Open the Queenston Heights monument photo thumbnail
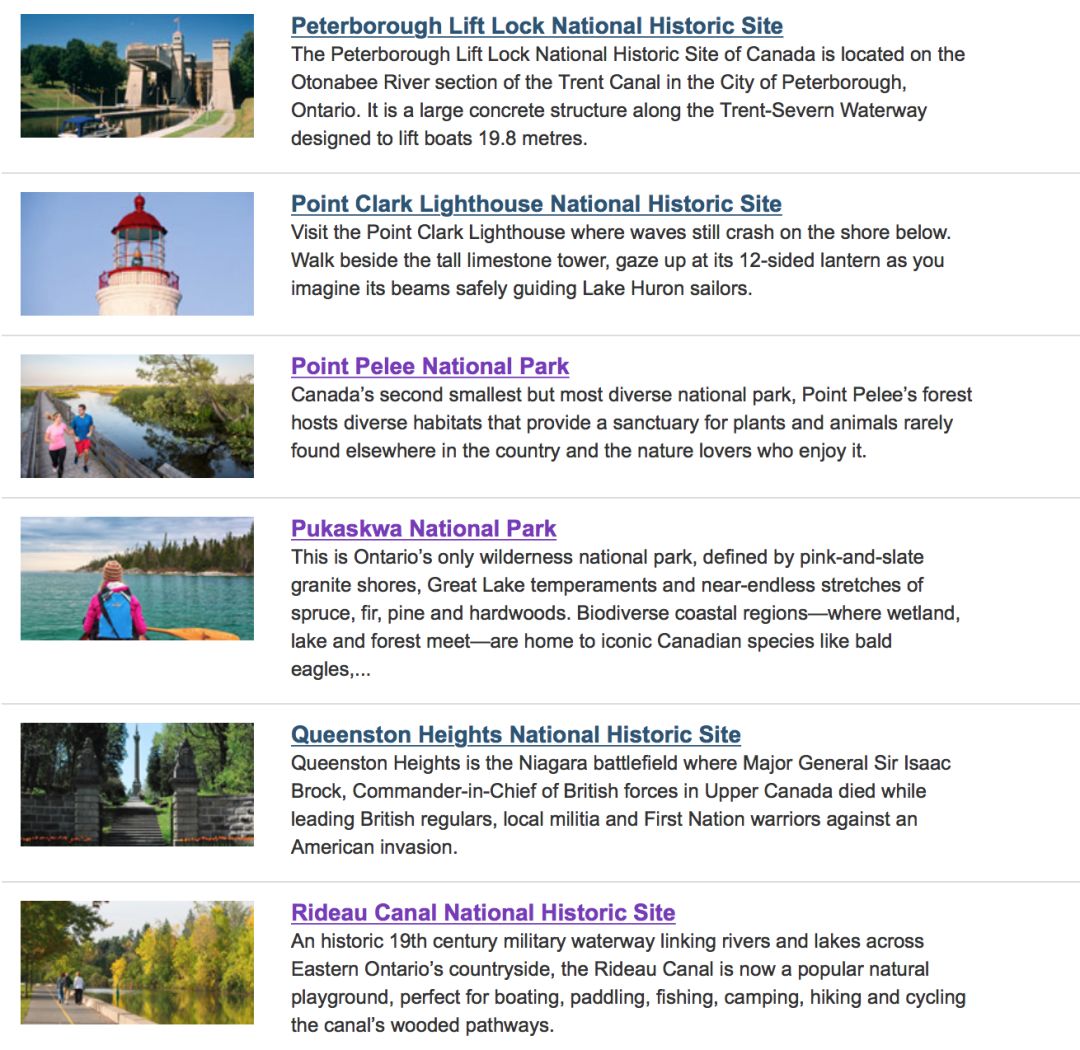Screen dimensions: 1080x1050 click(x=137, y=785)
